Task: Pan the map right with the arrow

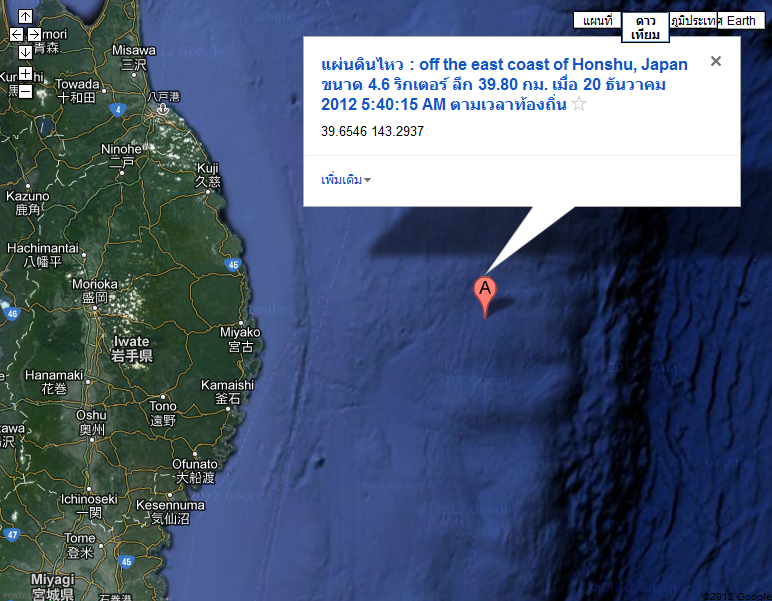Action: pyautogui.click(x=34, y=34)
